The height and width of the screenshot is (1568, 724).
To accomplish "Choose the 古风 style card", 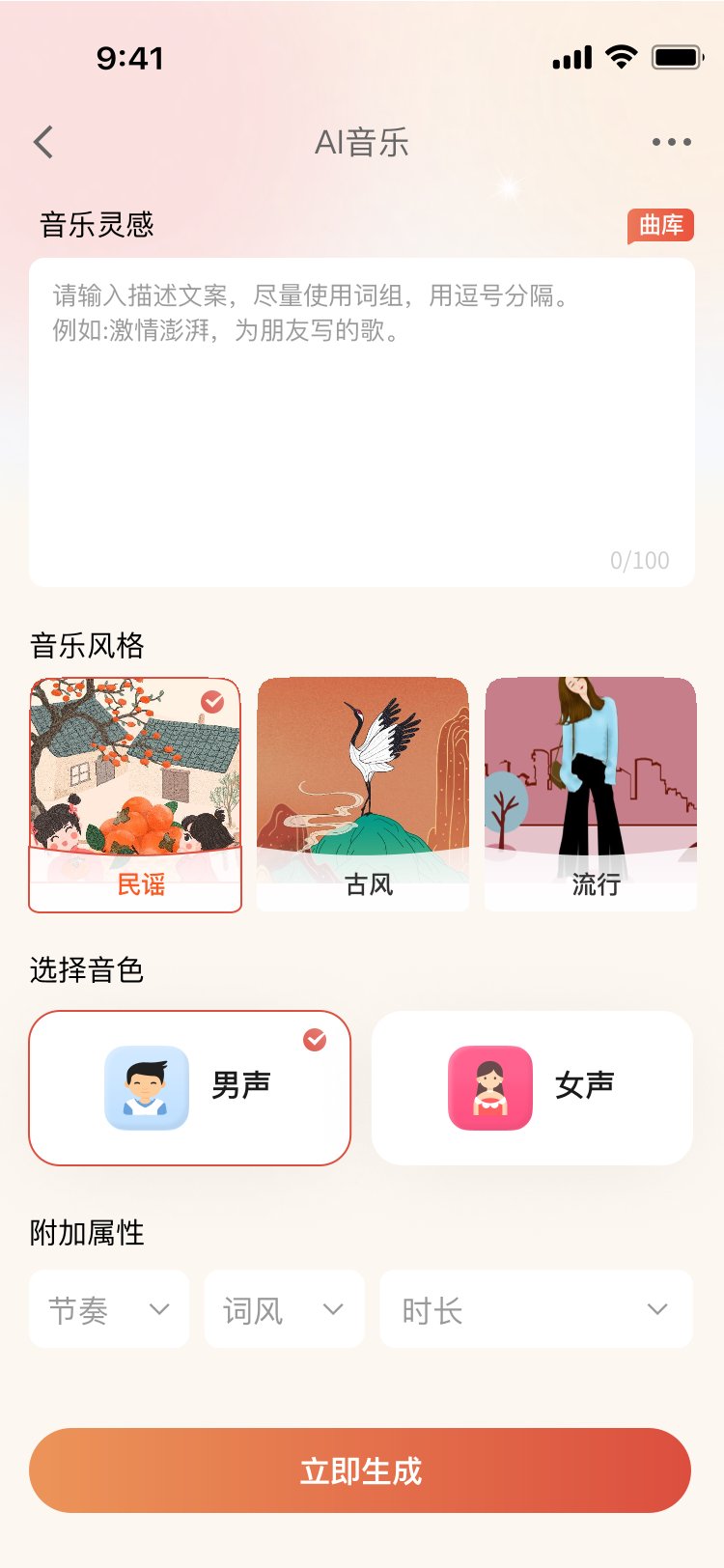I will [x=363, y=795].
